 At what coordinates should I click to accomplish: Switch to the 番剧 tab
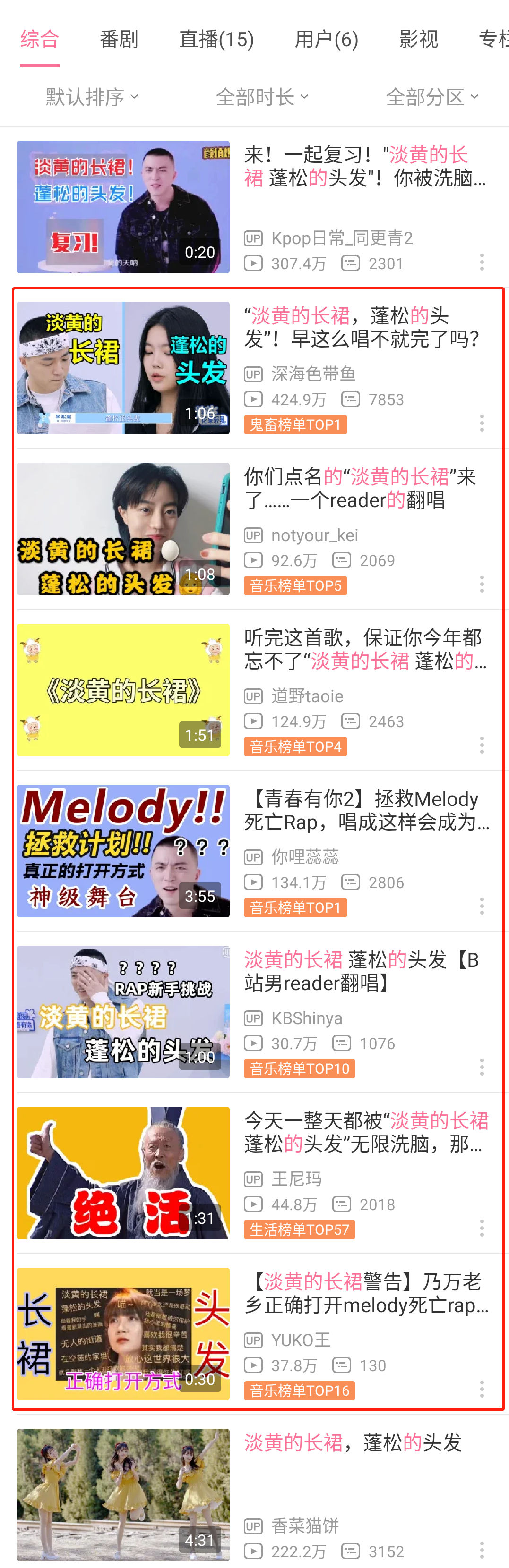[119, 40]
